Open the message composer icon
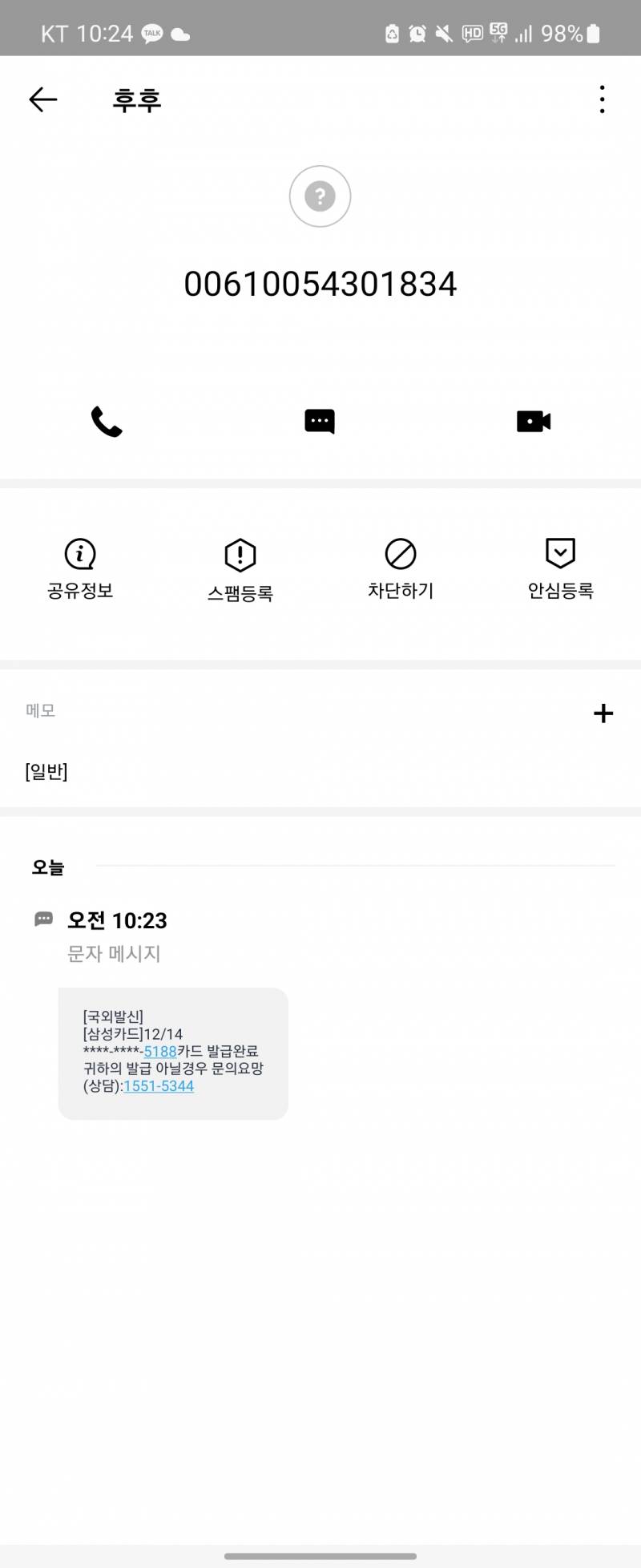The height and width of the screenshot is (1568, 641). 320,421
